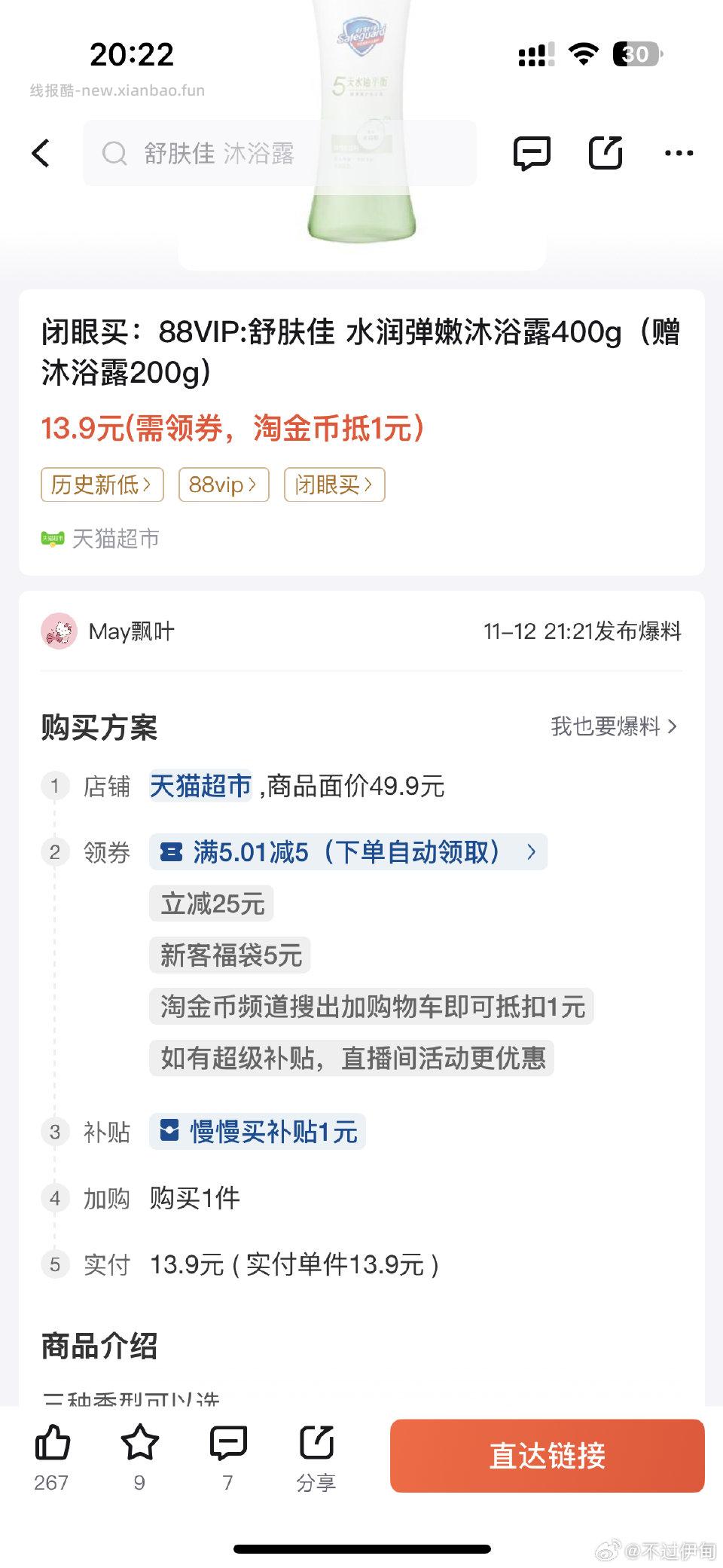Tap the back arrow at top left

[41, 153]
